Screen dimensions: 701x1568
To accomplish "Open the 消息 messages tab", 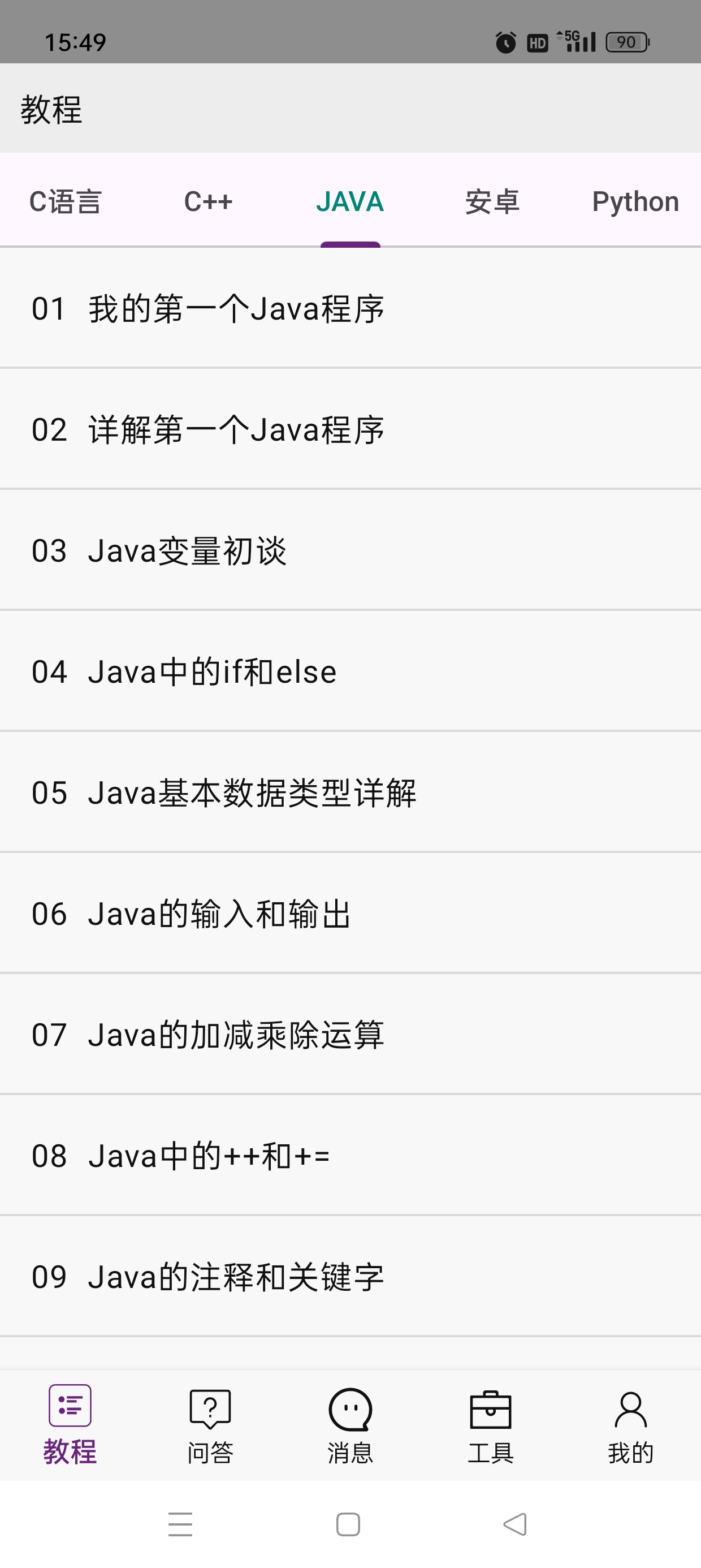I will point(350,1425).
